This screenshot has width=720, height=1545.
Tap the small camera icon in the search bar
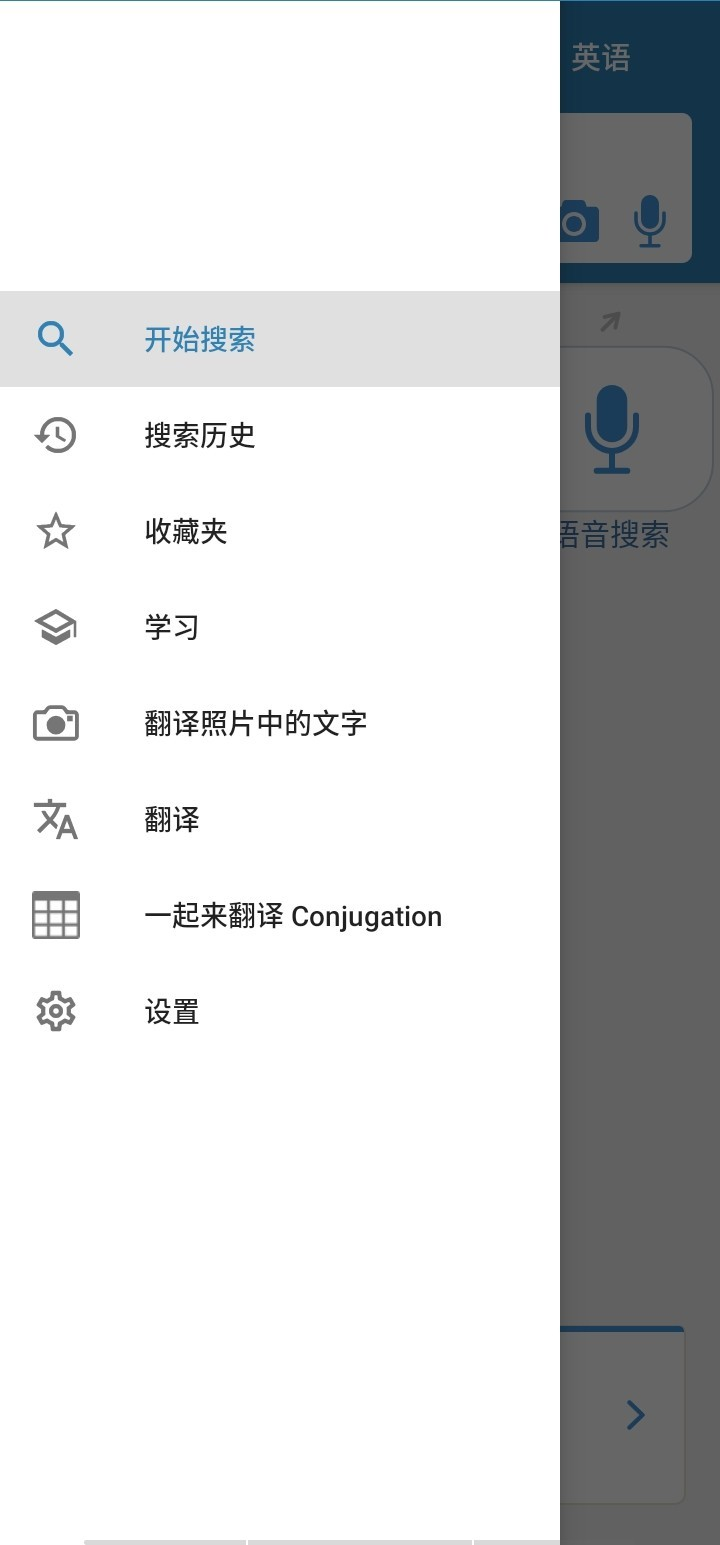pos(580,222)
